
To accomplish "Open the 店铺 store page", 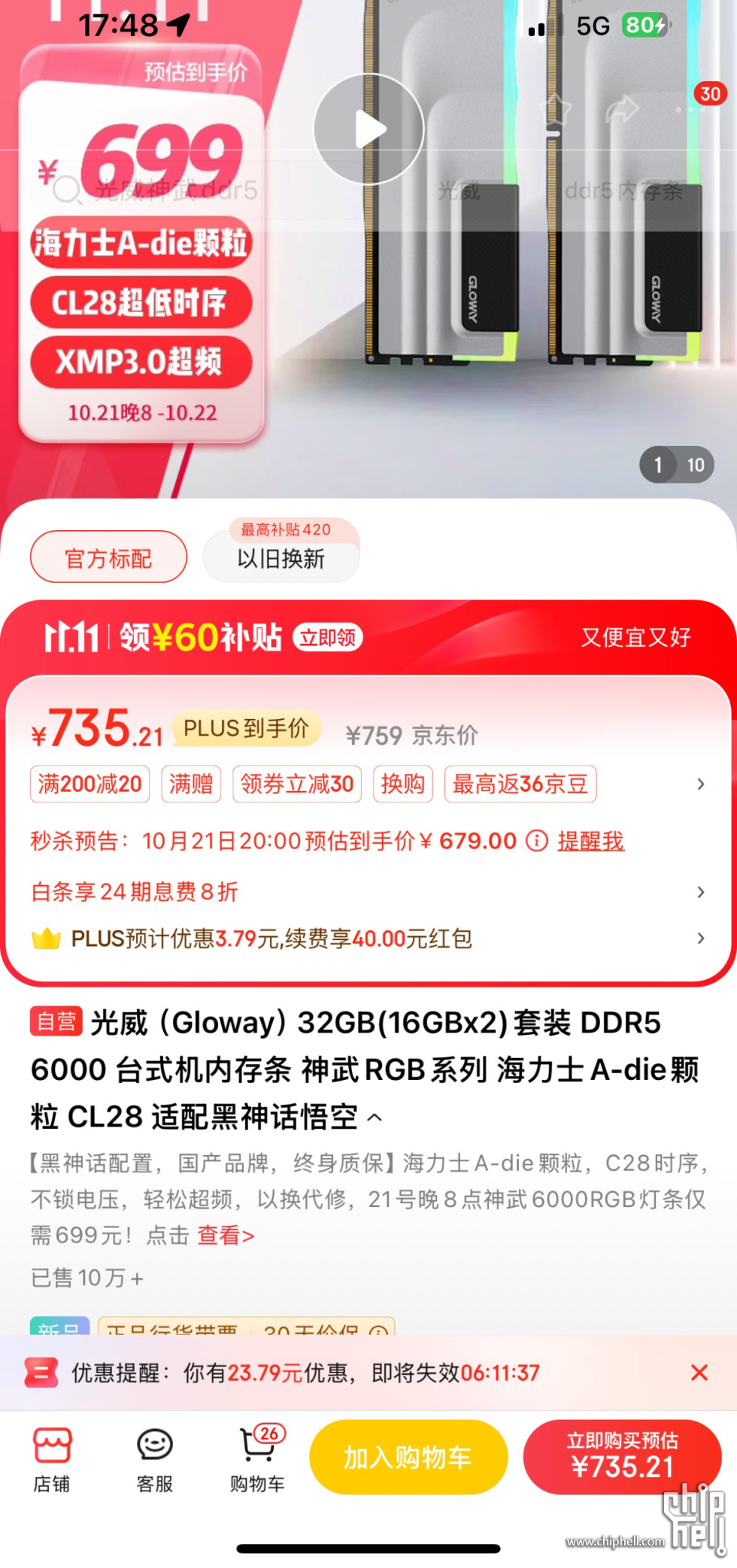I will (x=52, y=1460).
